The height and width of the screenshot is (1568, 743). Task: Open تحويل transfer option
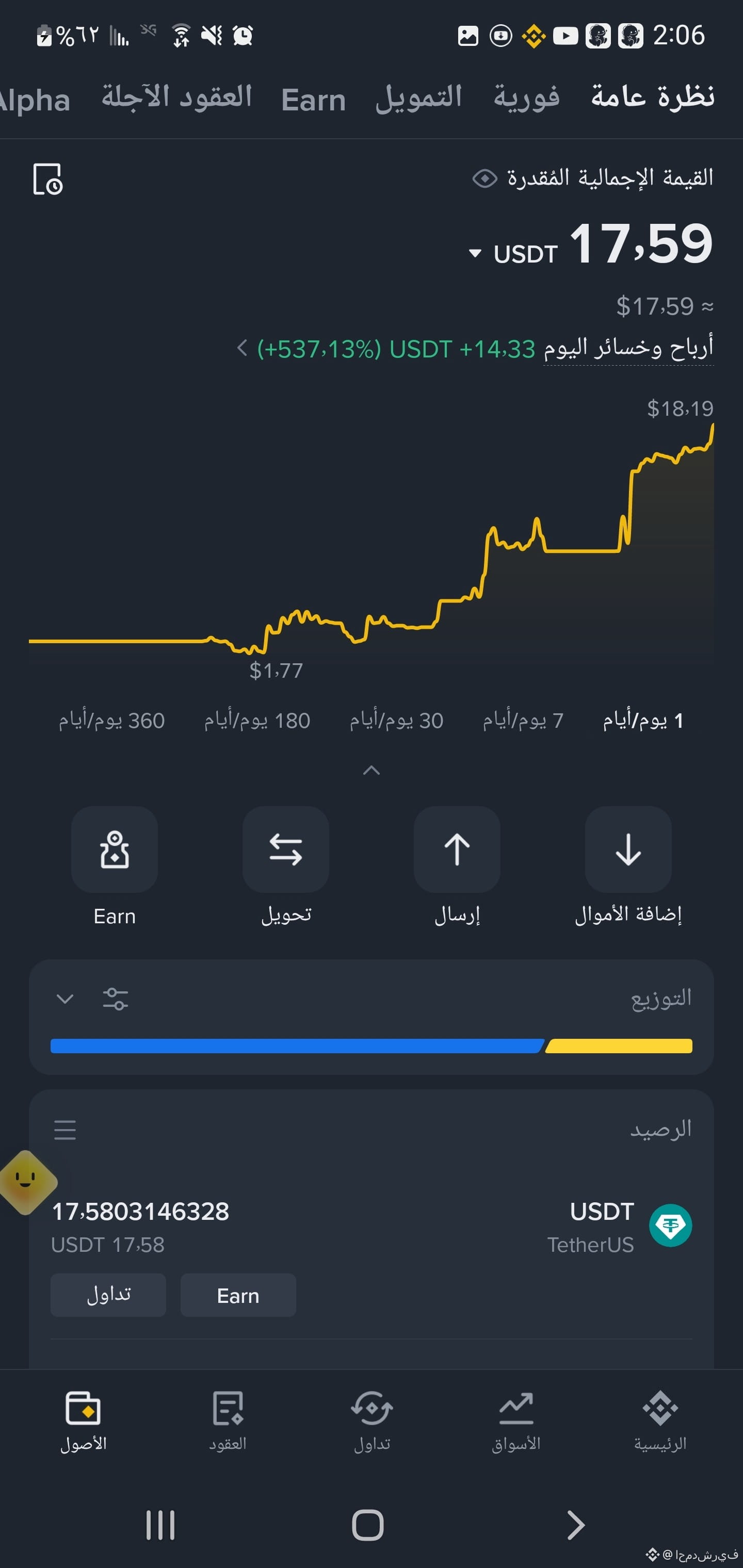coord(286,867)
